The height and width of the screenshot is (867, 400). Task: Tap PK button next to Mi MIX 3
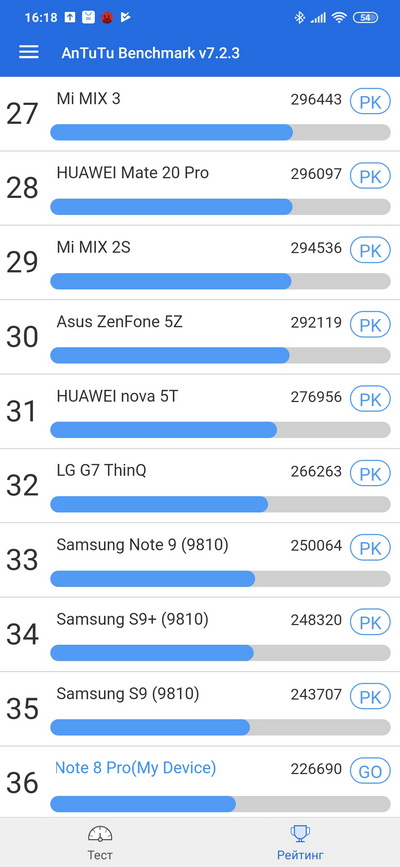click(370, 101)
